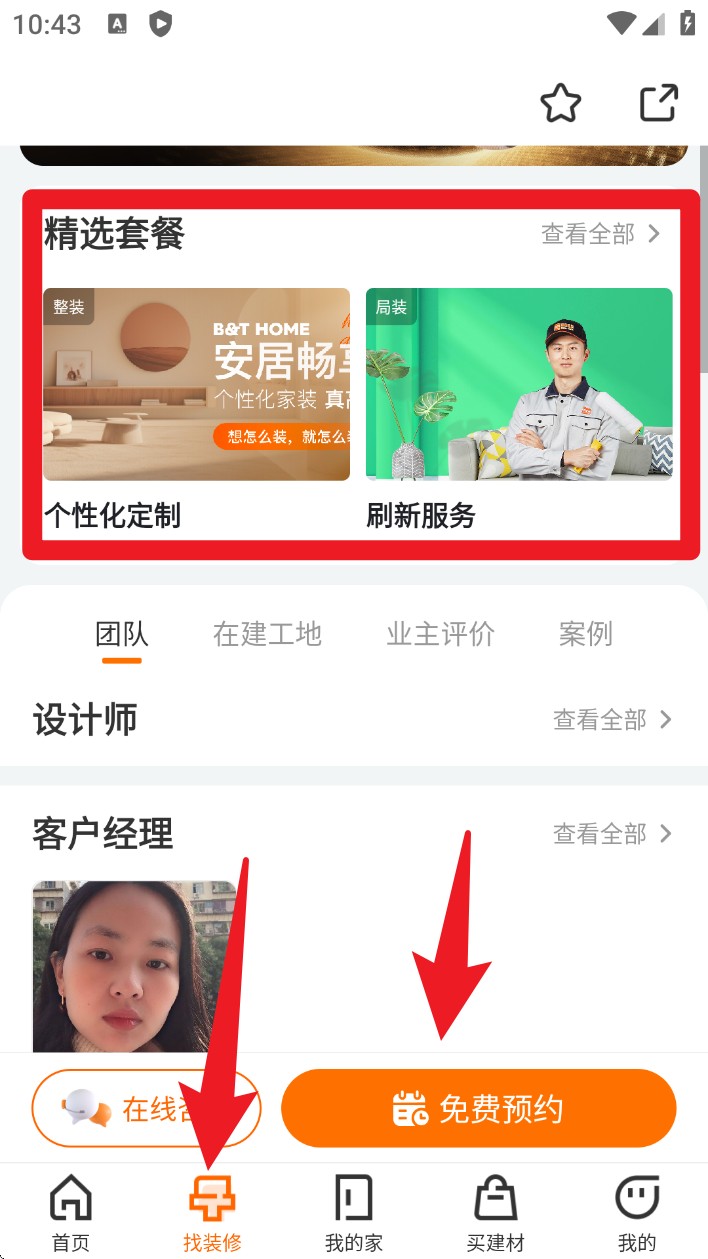Open the 找装修 tab

point(212,1213)
